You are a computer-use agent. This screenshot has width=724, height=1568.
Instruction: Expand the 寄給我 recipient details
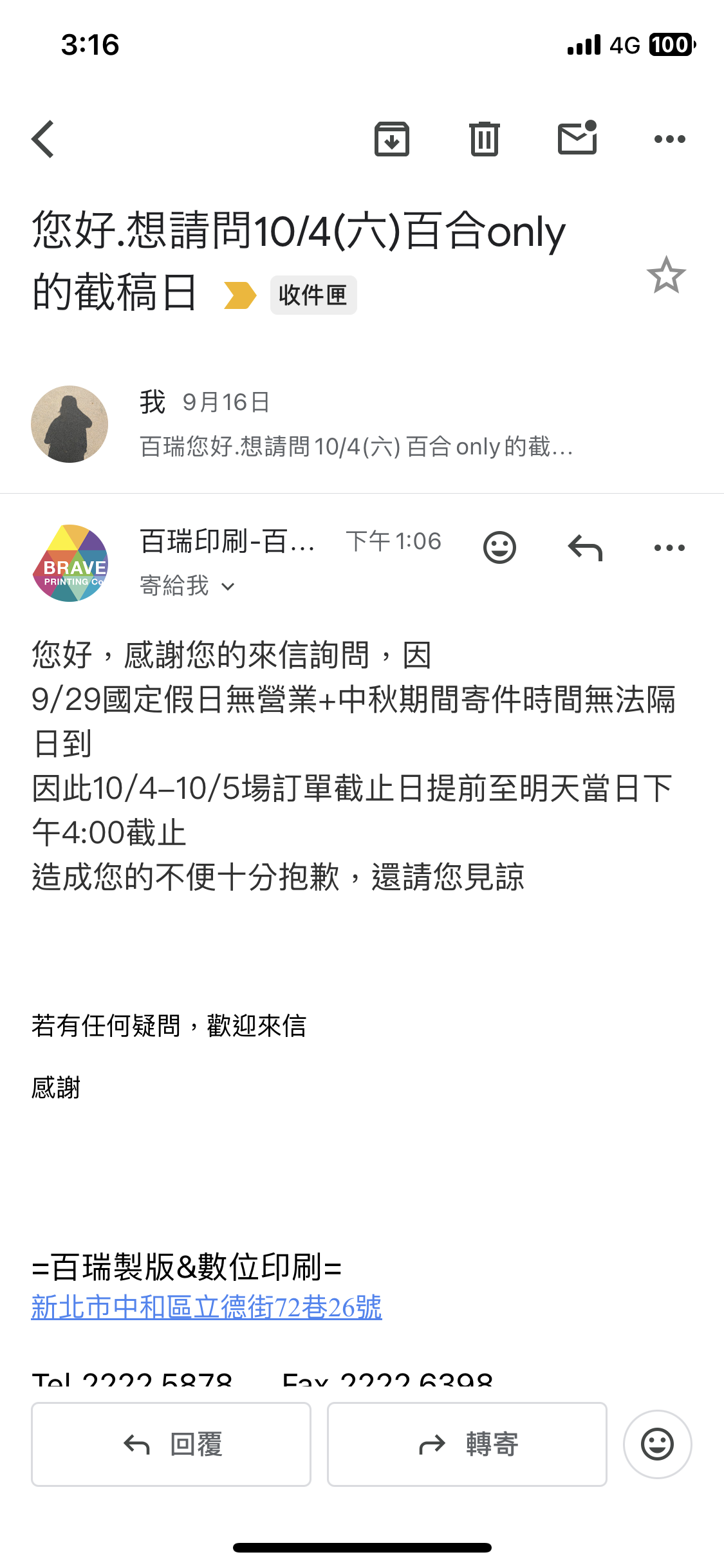tap(187, 586)
